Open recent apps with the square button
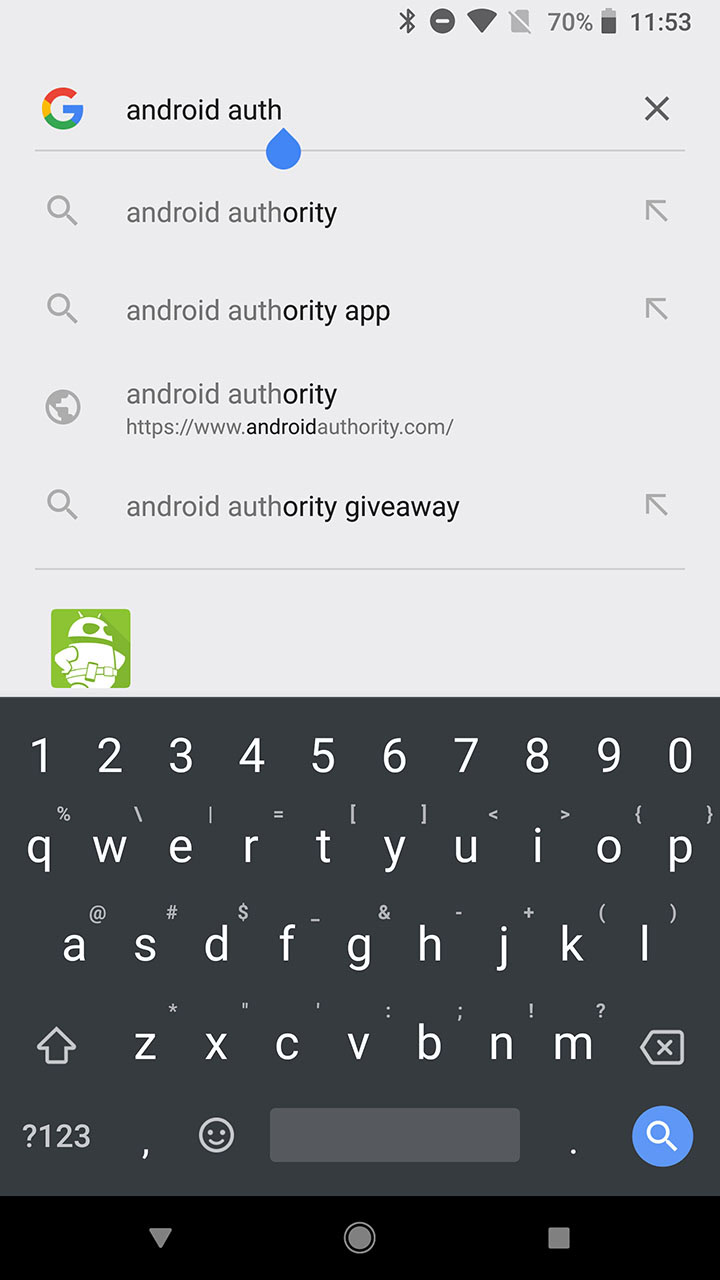 click(x=559, y=1238)
